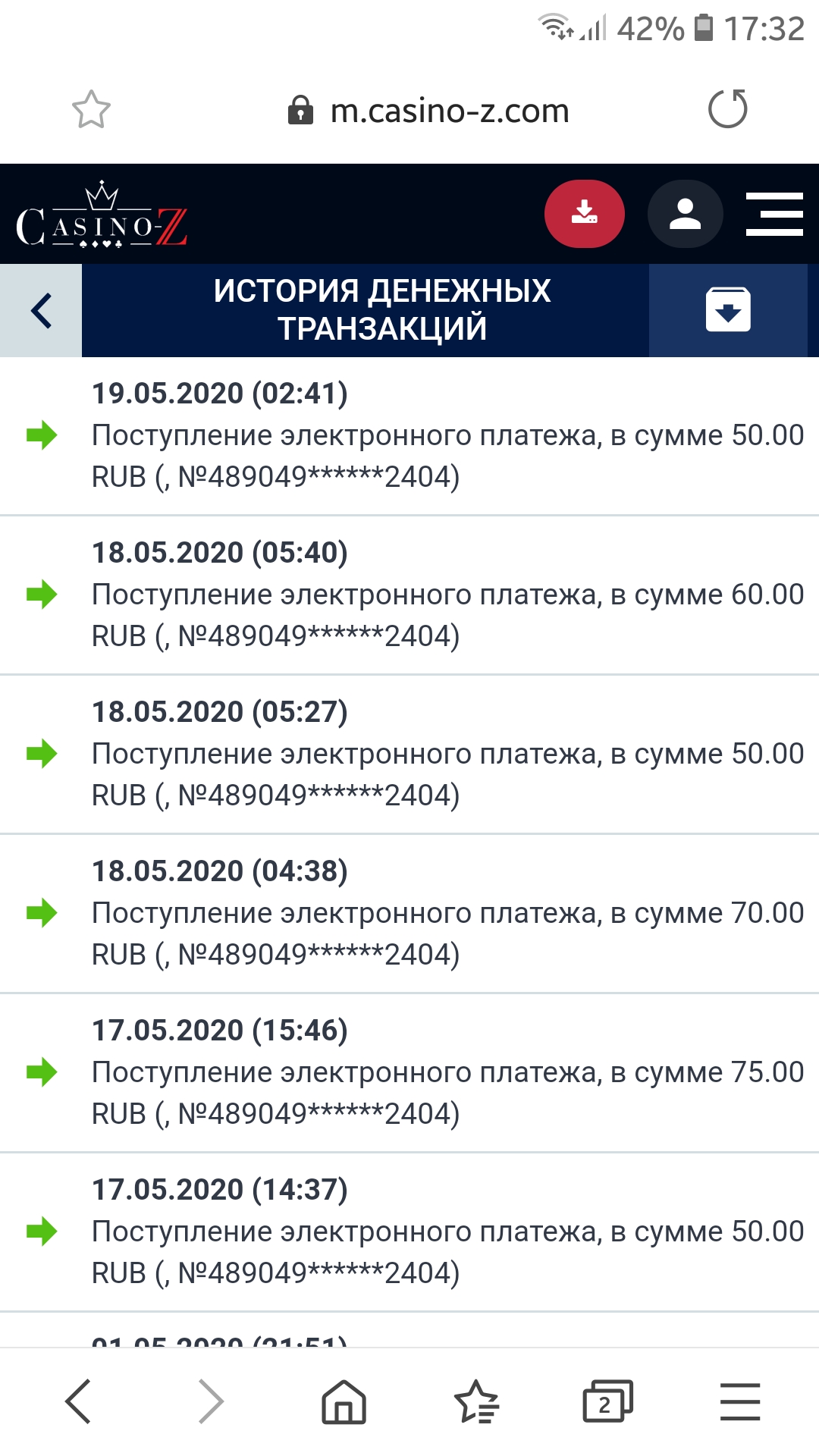Click the transaction history page title
This screenshot has height=1456, width=819.
pos(383,309)
